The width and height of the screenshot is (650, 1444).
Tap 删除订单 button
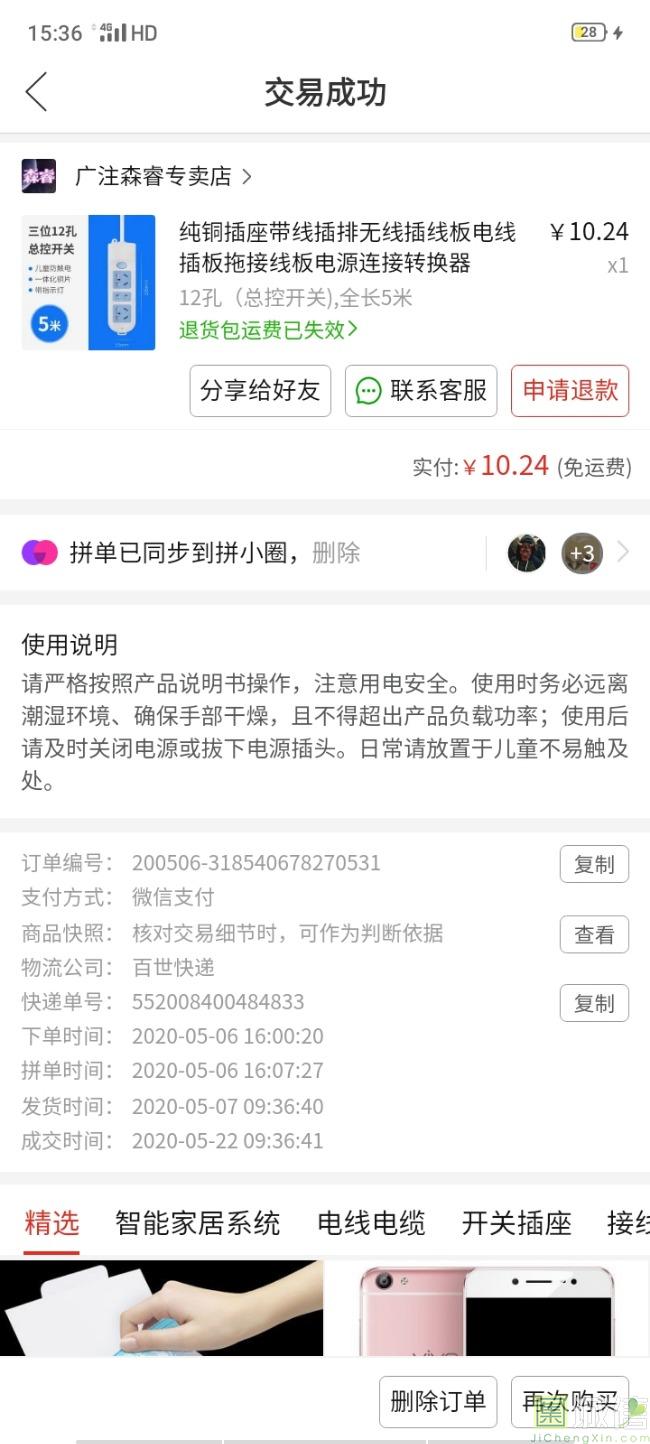point(438,1401)
